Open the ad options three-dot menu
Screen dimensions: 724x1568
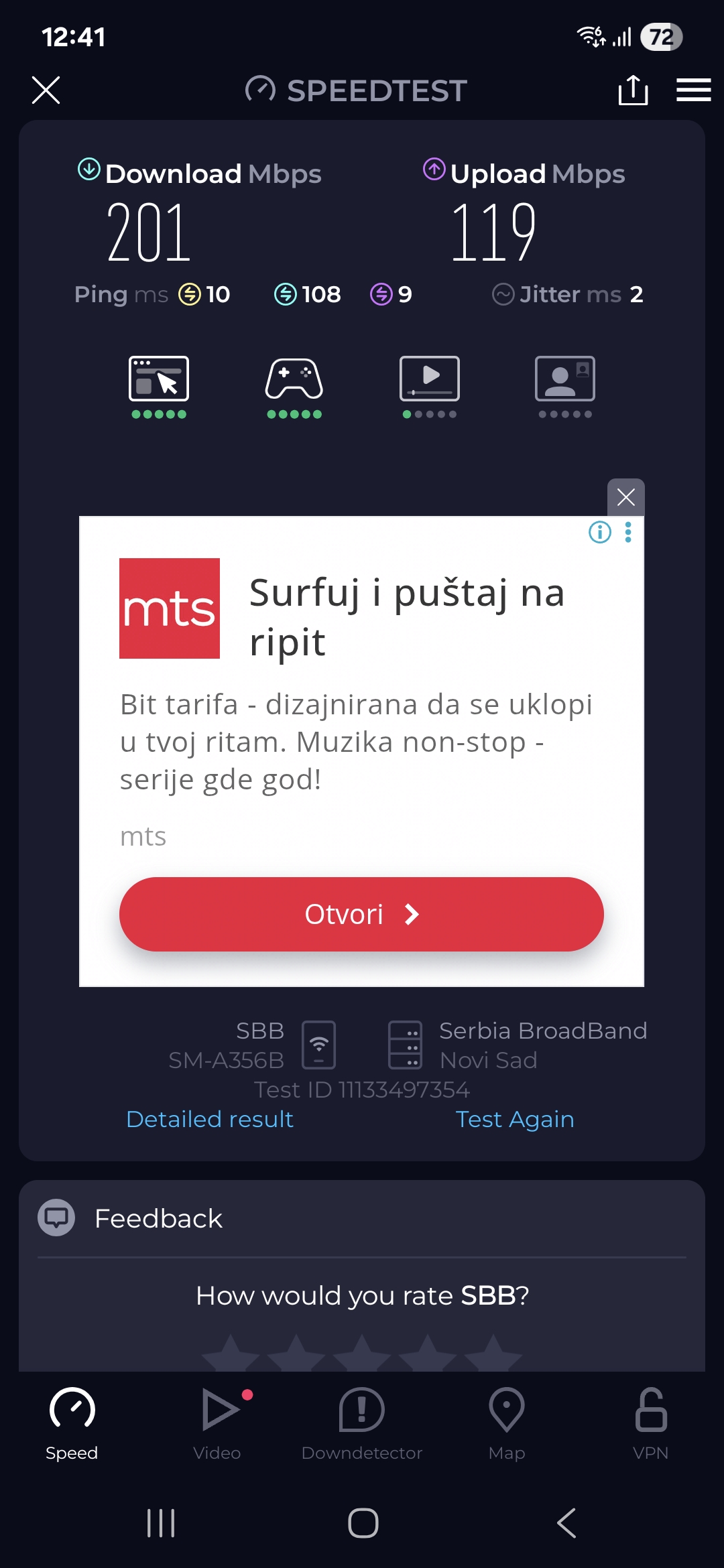628,532
